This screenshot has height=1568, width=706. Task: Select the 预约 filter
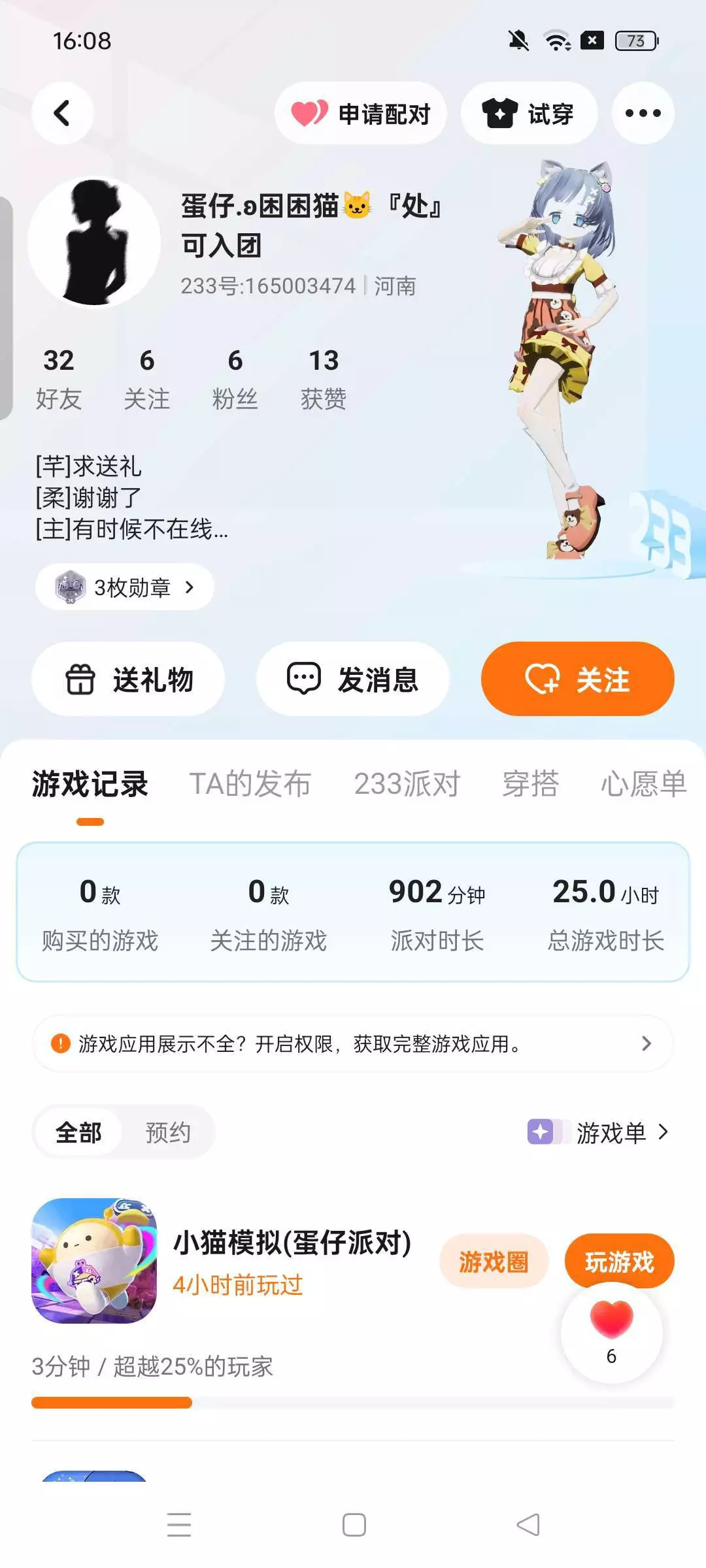pos(168,1132)
